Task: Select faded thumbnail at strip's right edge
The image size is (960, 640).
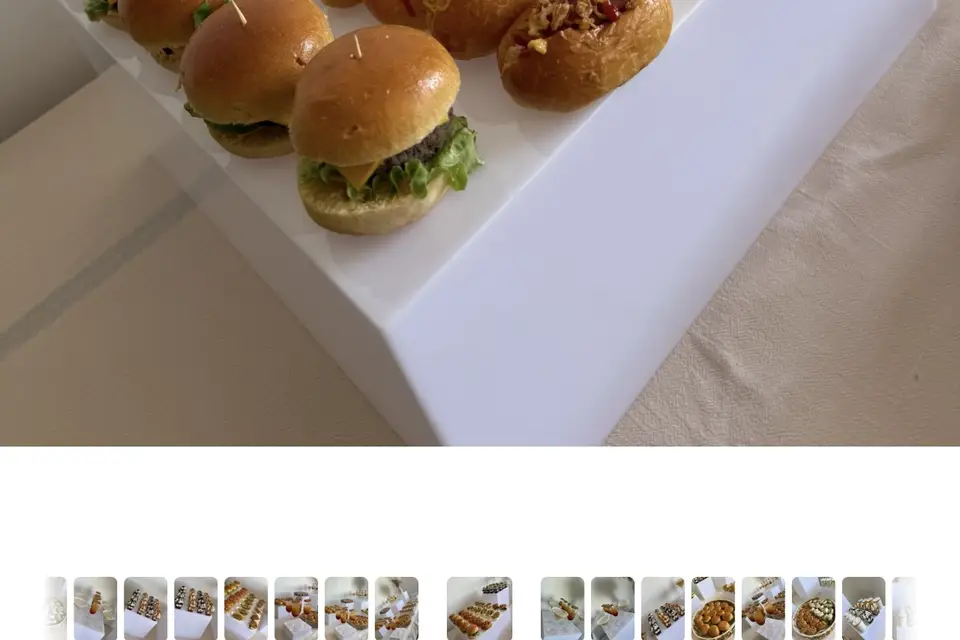Action: (x=903, y=609)
